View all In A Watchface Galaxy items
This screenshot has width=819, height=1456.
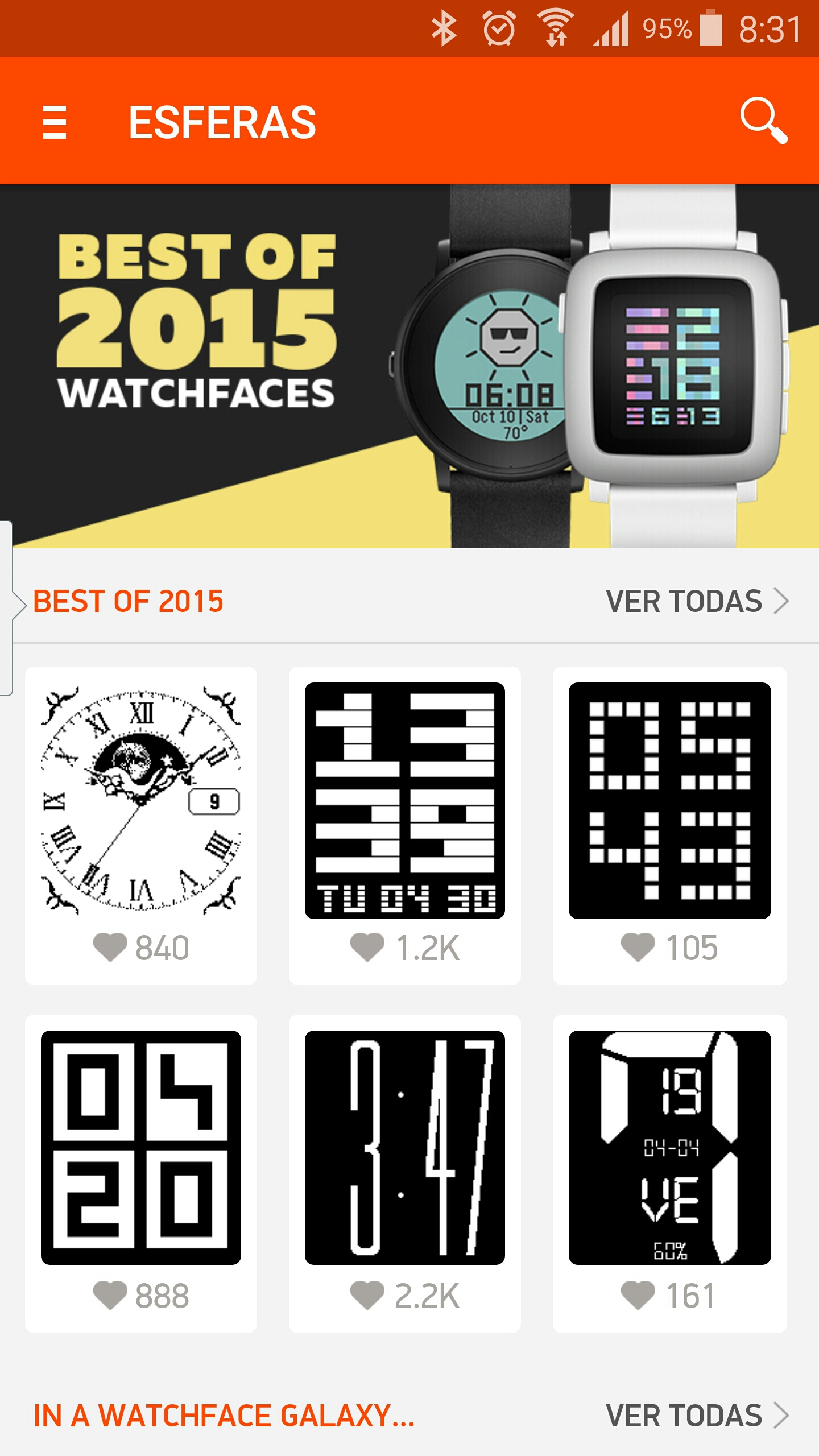click(x=697, y=1416)
